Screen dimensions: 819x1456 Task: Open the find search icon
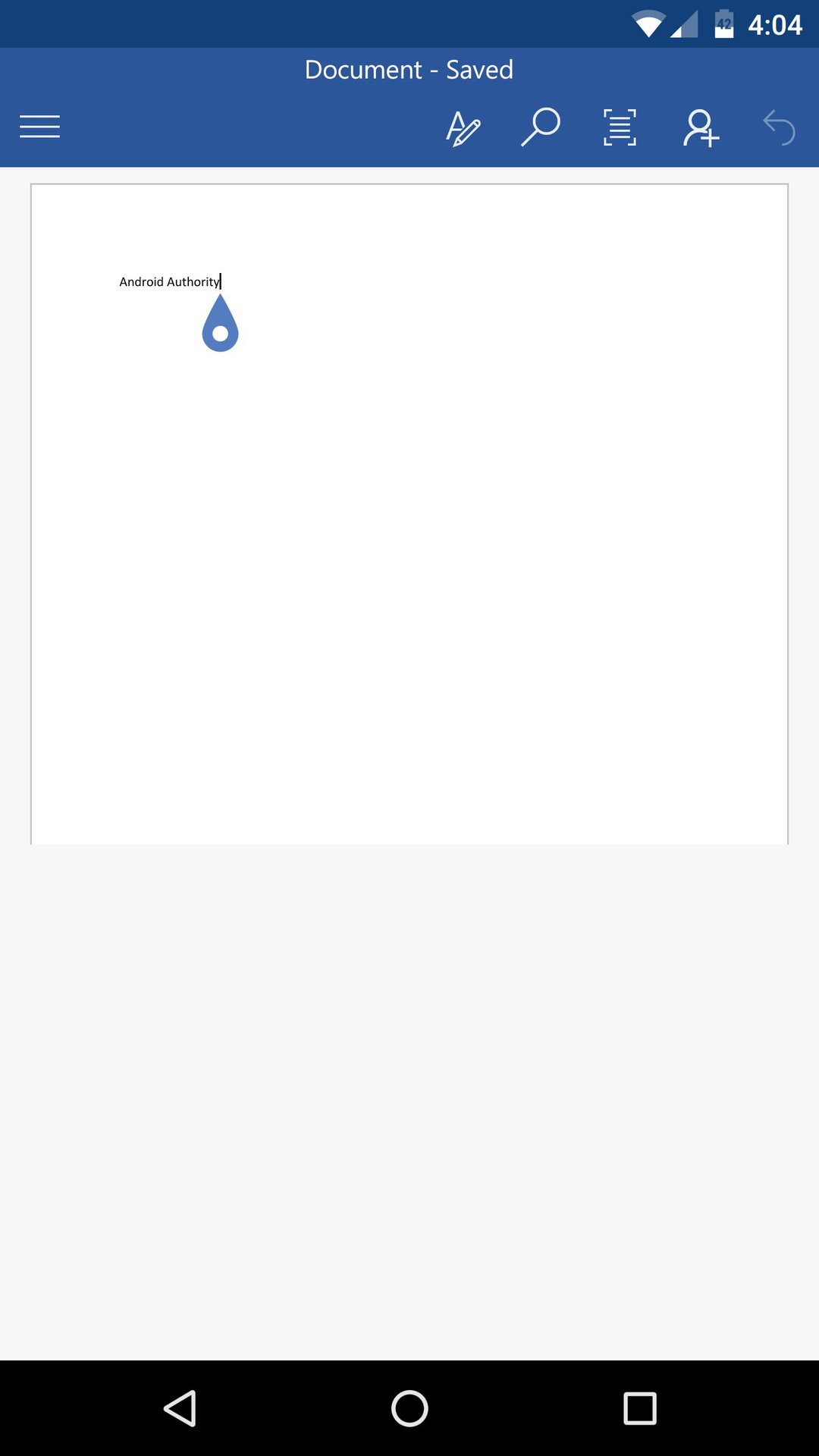coord(541,127)
